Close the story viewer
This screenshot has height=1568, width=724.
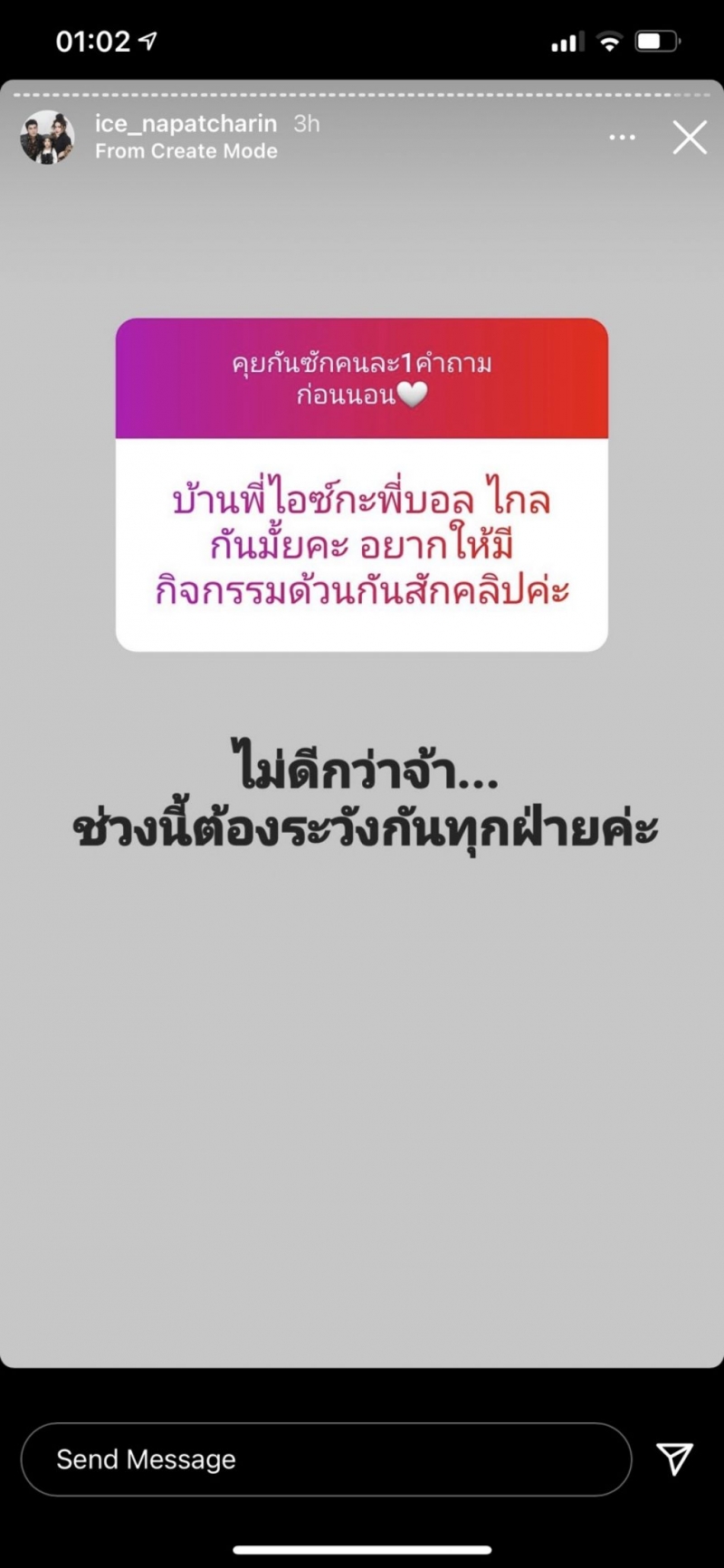pyautogui.click(x=689, y=139)
